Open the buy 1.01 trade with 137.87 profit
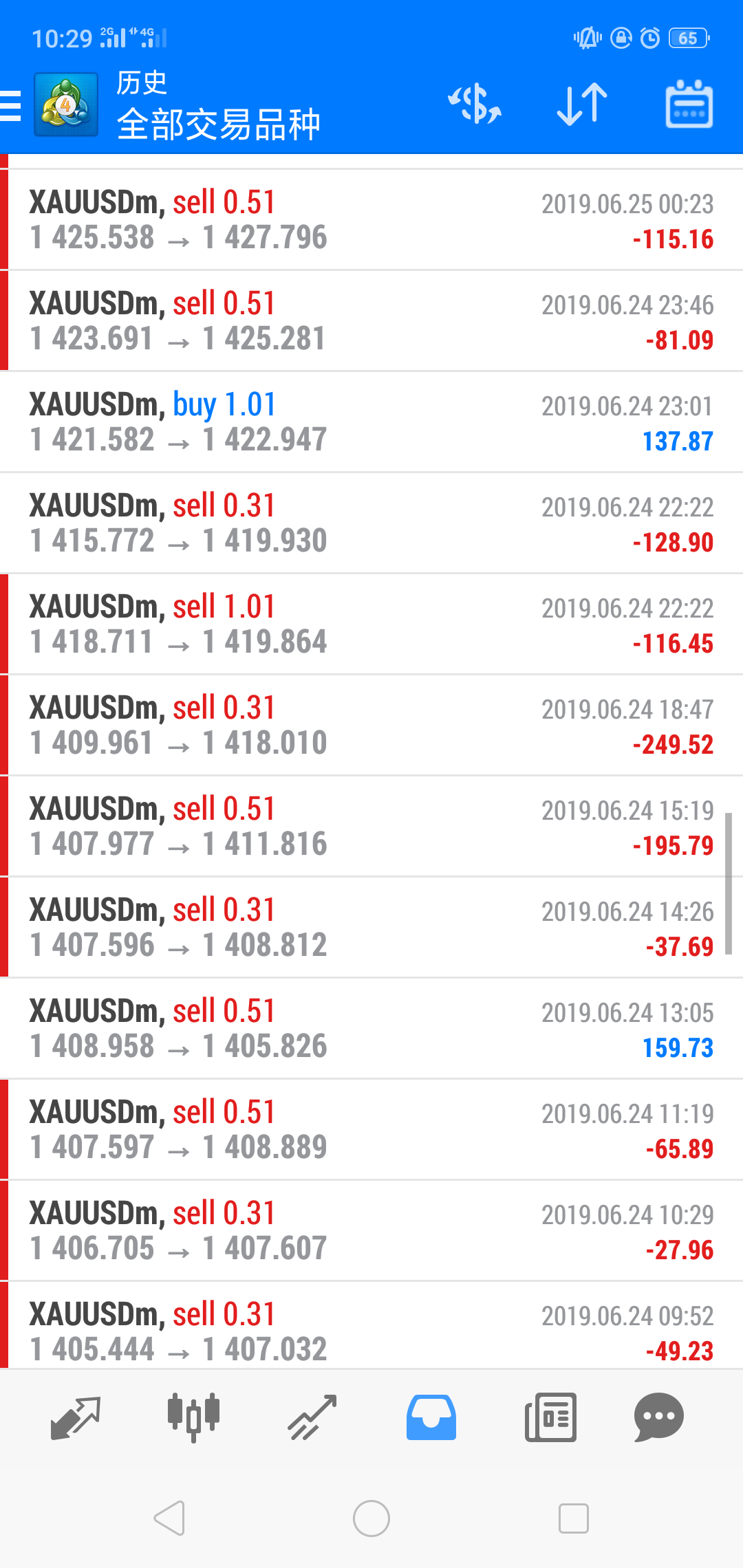The image size is (743, 1568). (371, 422)
